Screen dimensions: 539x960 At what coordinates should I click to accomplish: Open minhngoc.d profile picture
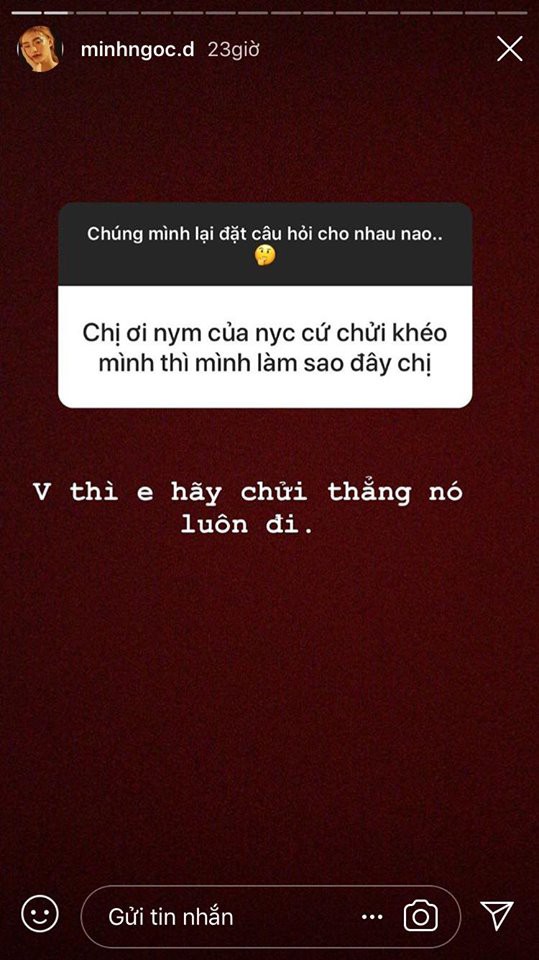click(40, 49)
